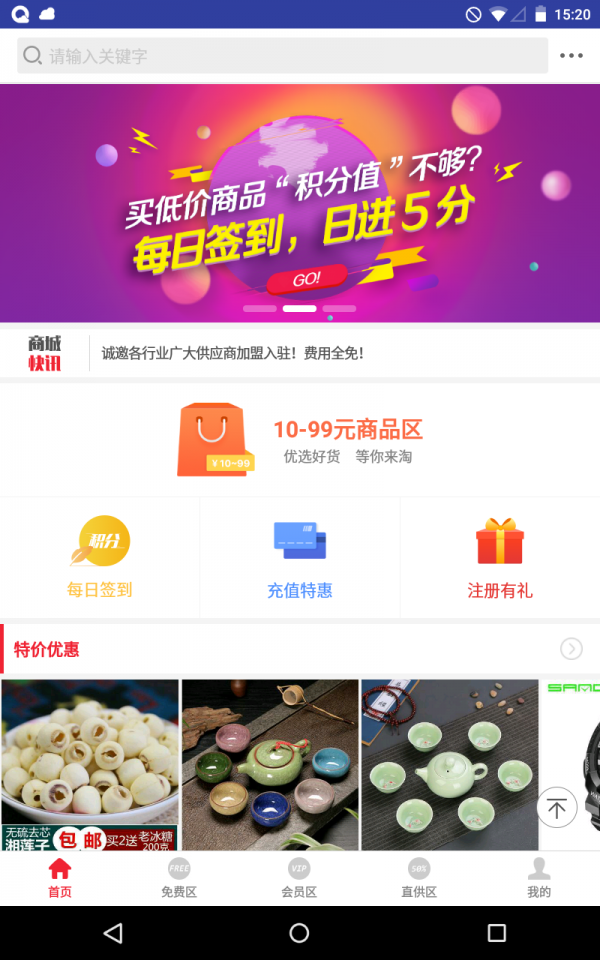View the colorful tea cup set

pyautogui.click(x=270, y=765)
